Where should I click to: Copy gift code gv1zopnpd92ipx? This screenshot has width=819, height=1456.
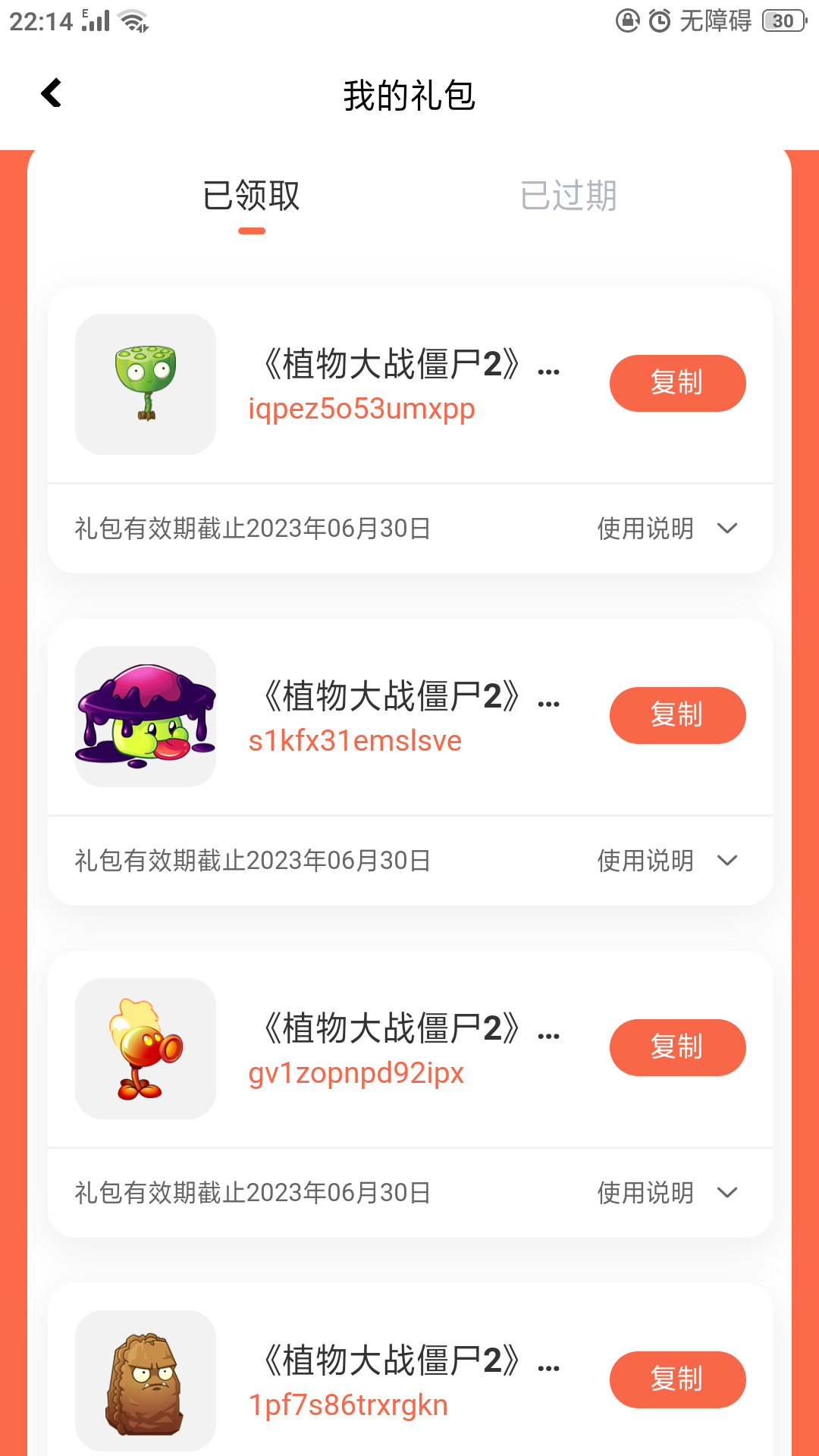tap(677, 1047)
